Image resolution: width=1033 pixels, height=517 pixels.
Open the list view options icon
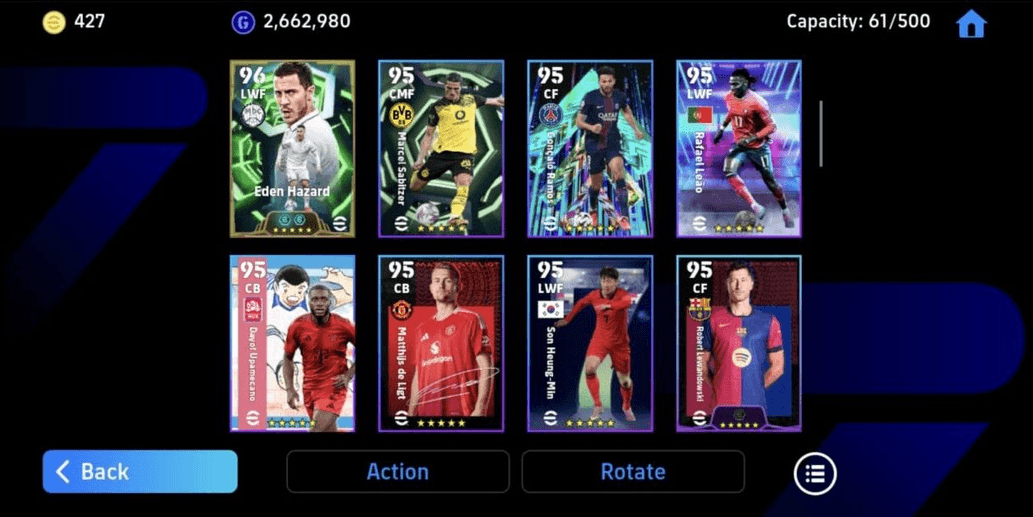coord(815,473)
